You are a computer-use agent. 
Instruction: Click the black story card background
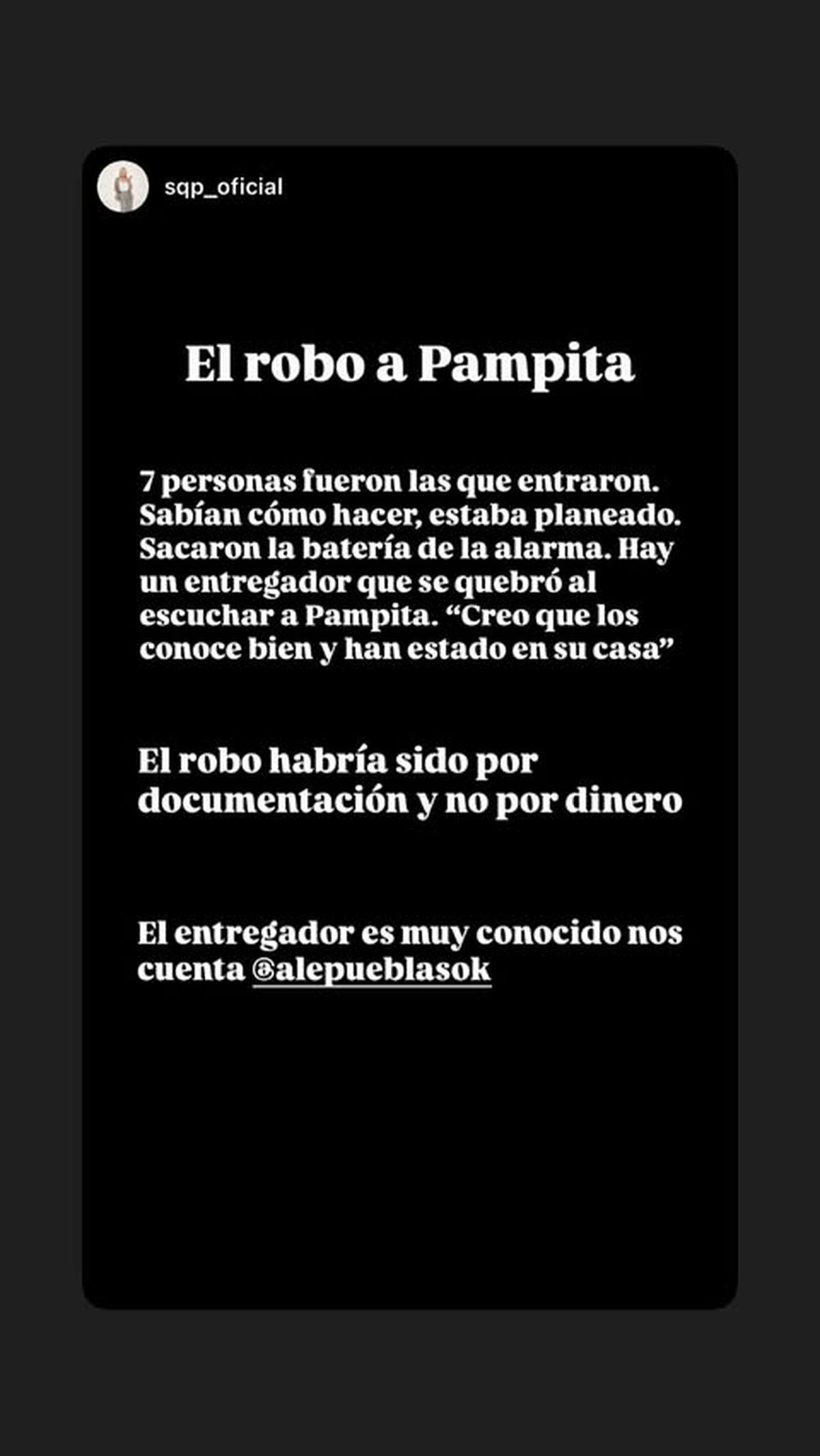[410, 1161]
